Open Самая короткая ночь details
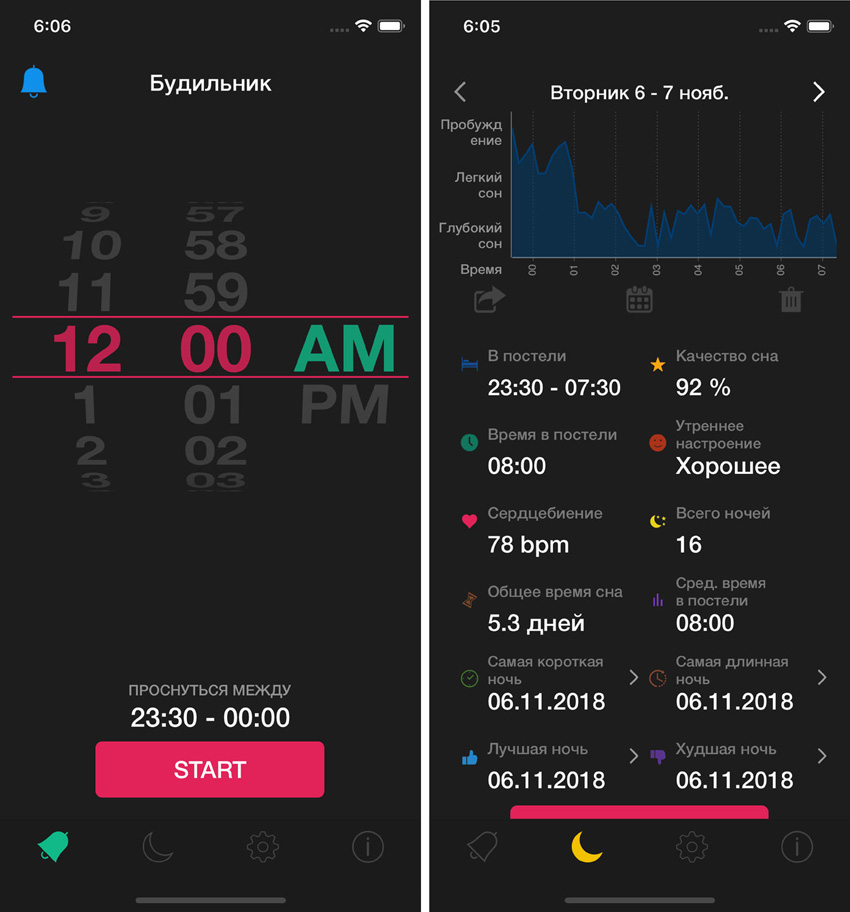 tap(634, 678)
